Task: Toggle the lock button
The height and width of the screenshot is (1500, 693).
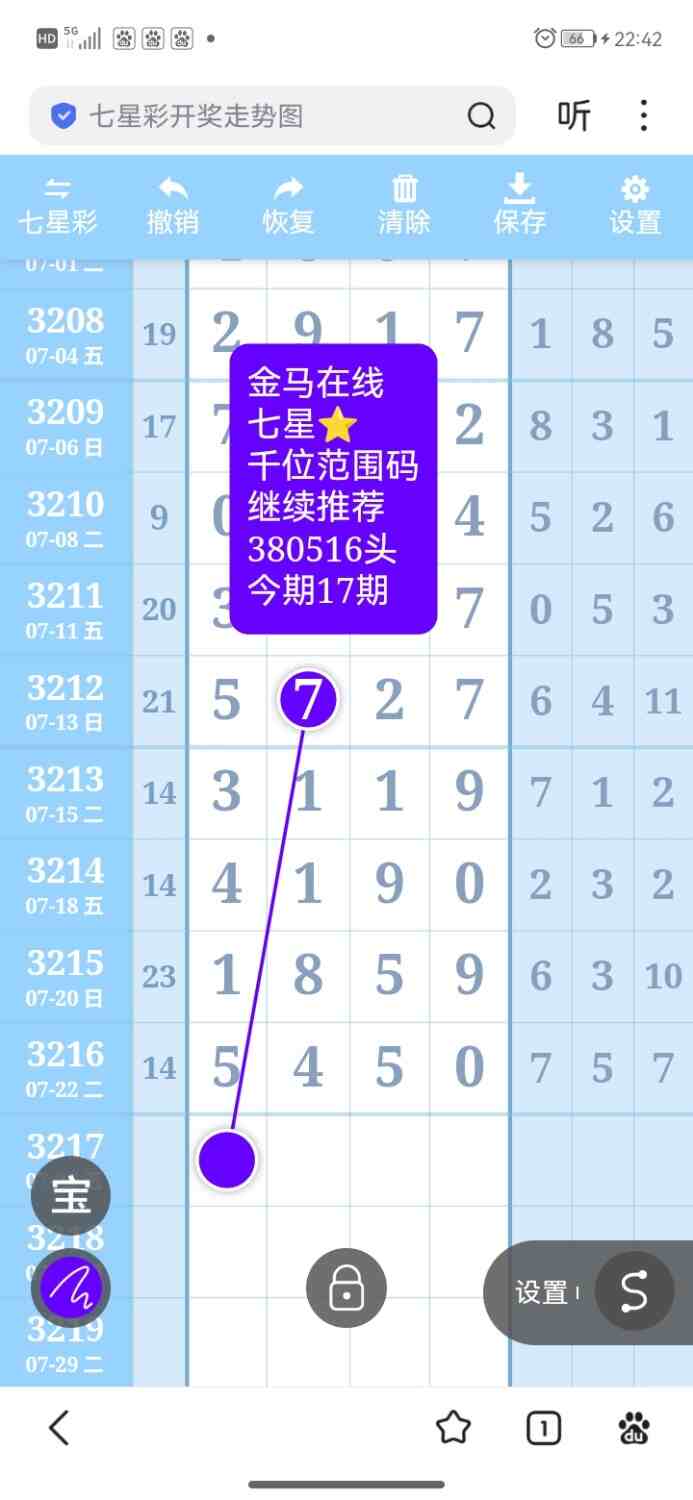Action: pos(346,1290)
